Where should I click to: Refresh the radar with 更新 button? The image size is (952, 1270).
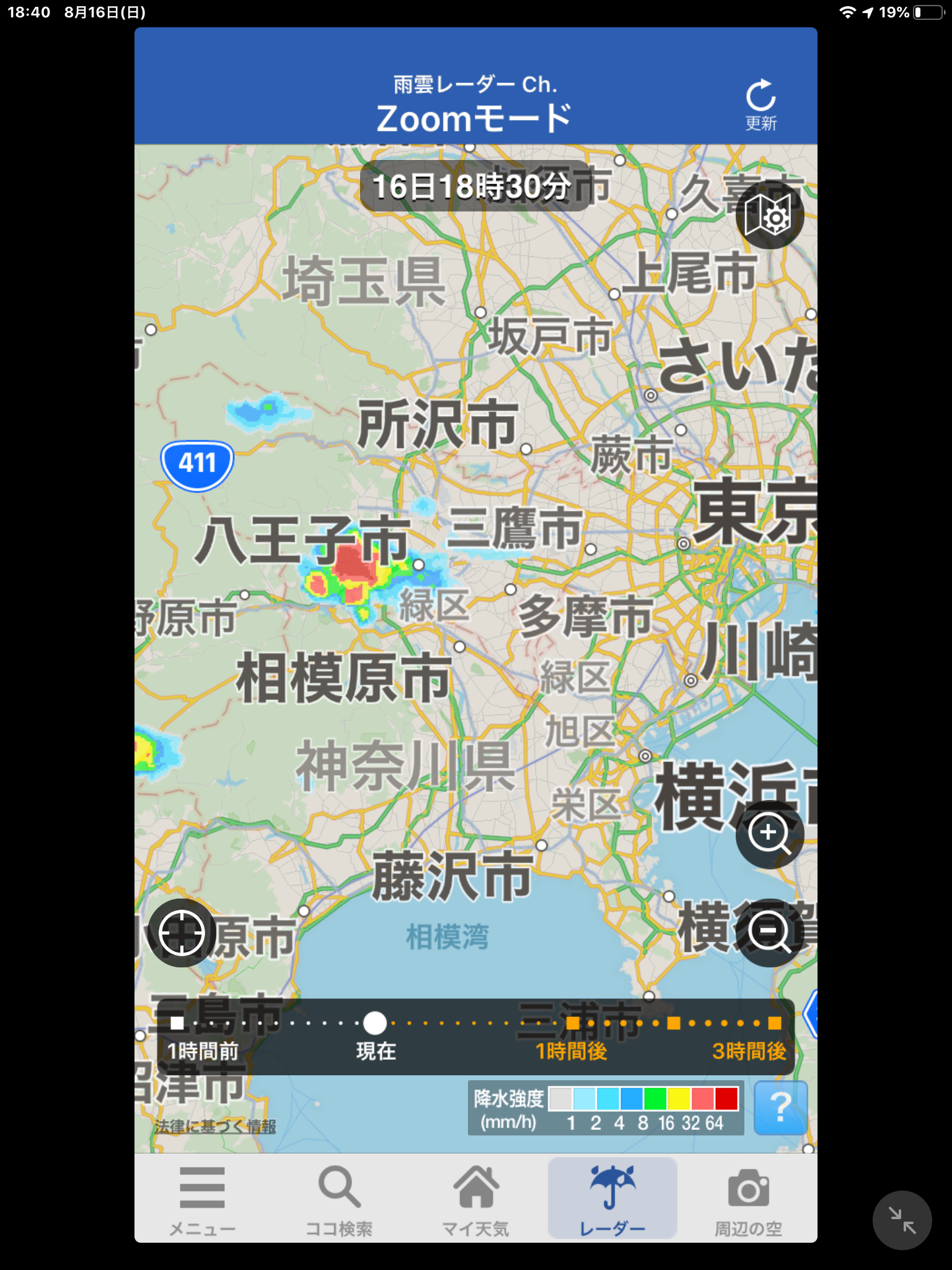760,105
